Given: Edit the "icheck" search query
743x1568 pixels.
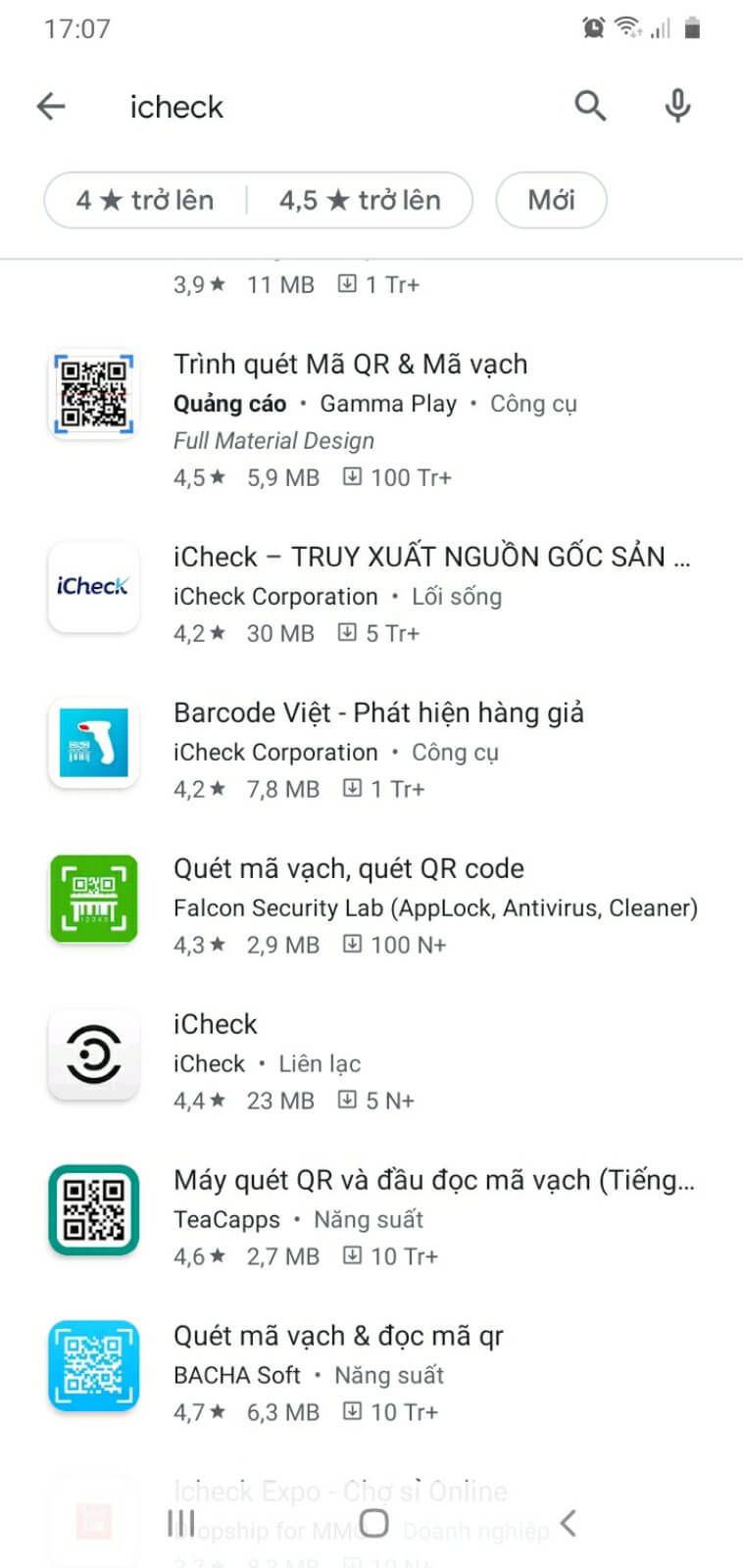Looking at the screenshot, I should (x=294, y=106).
